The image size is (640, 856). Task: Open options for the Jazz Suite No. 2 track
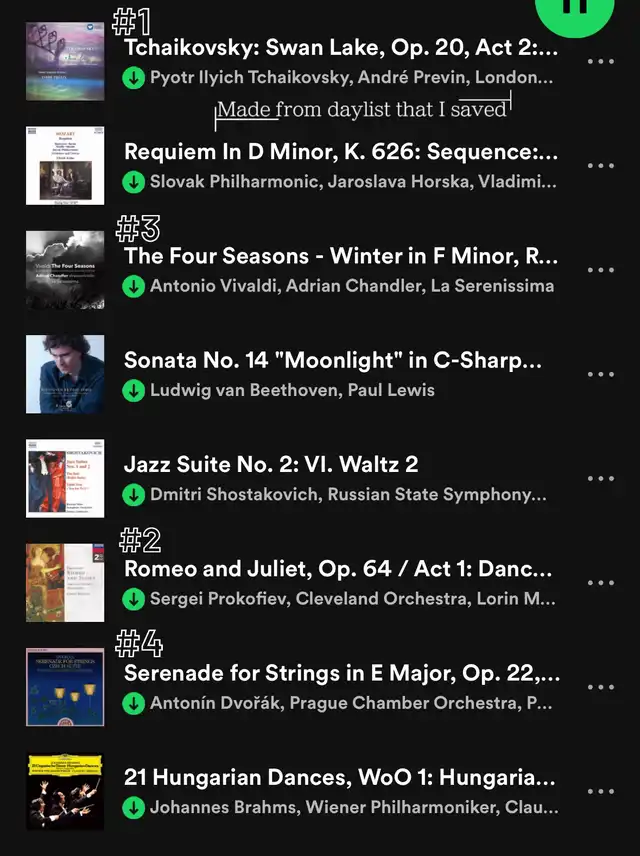[x=601, y=479]
